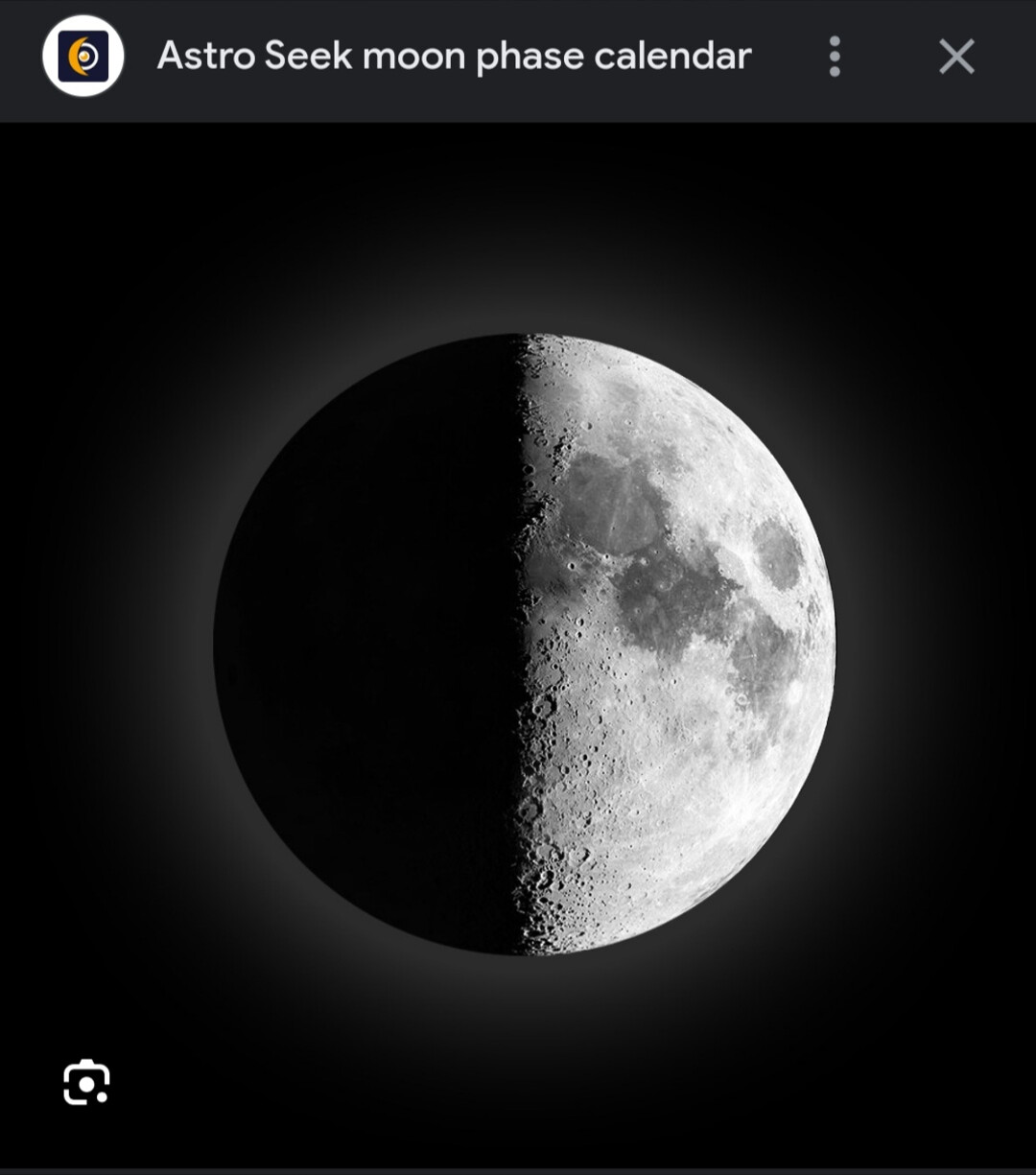The width and height of the screenshot is (1036, 1175).
Task: Open the three-dot overflow menu
Action: (x=835, y=57)
